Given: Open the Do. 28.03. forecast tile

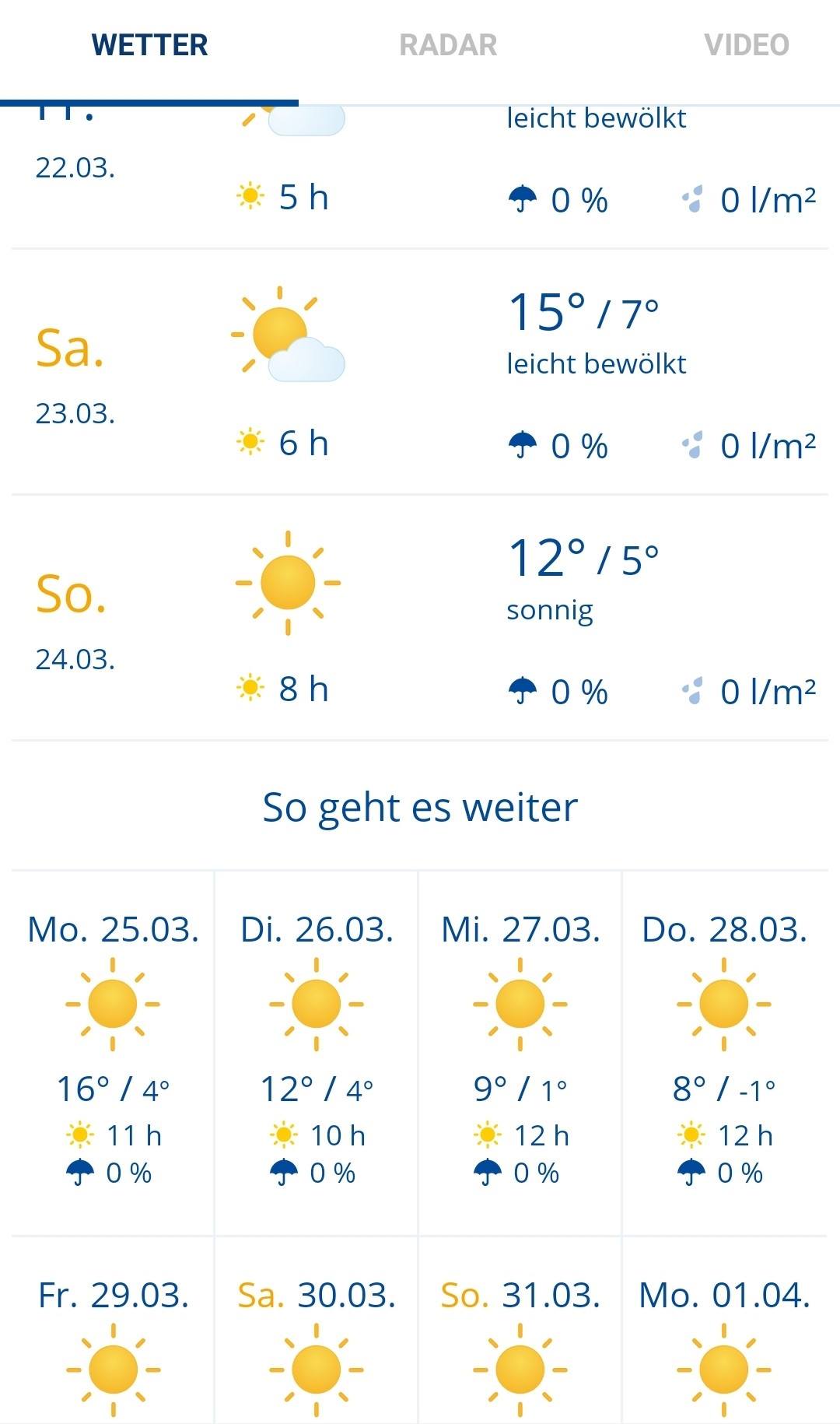Looking at the screenshot, I should [x=725, y=1053].
